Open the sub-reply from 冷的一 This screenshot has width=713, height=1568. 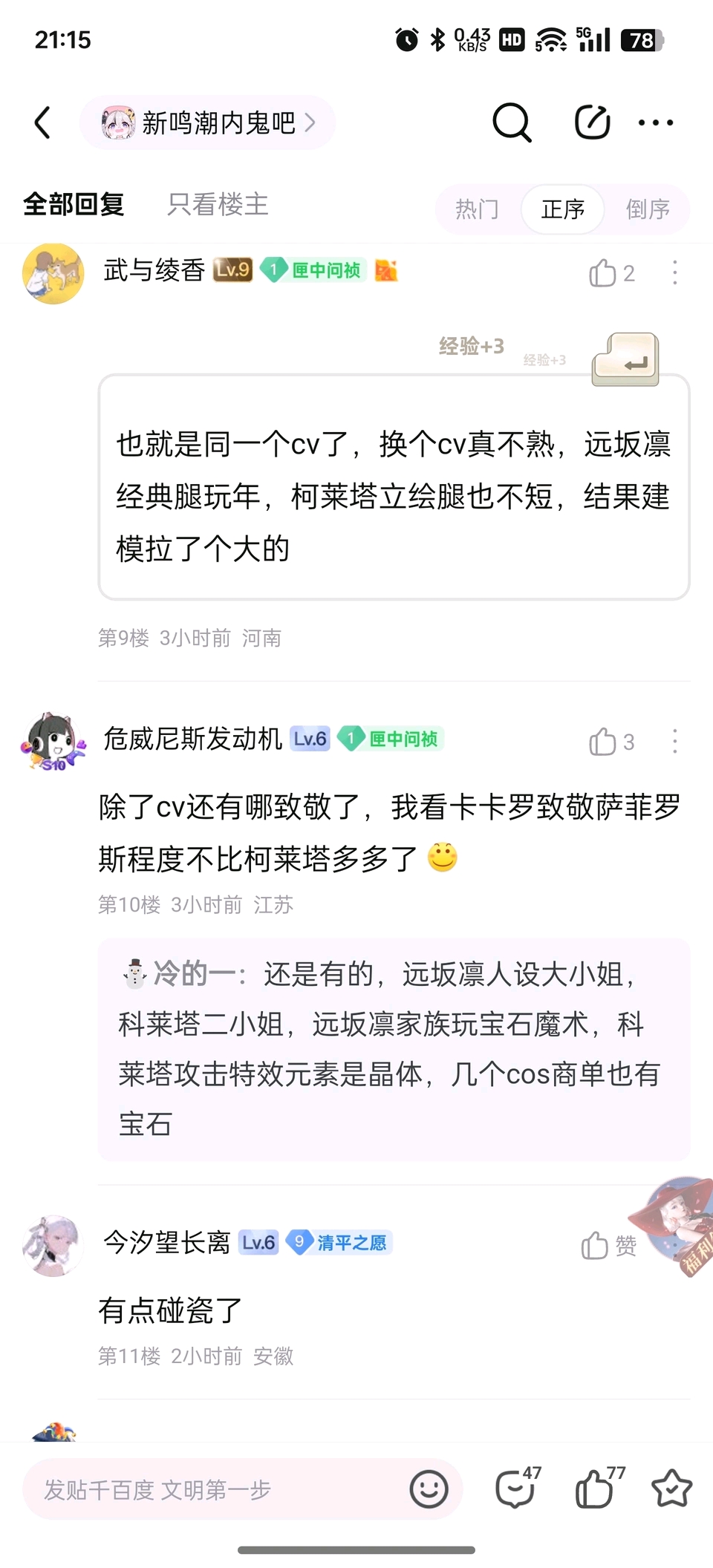pyautogui.click(x=394, y=1048)
